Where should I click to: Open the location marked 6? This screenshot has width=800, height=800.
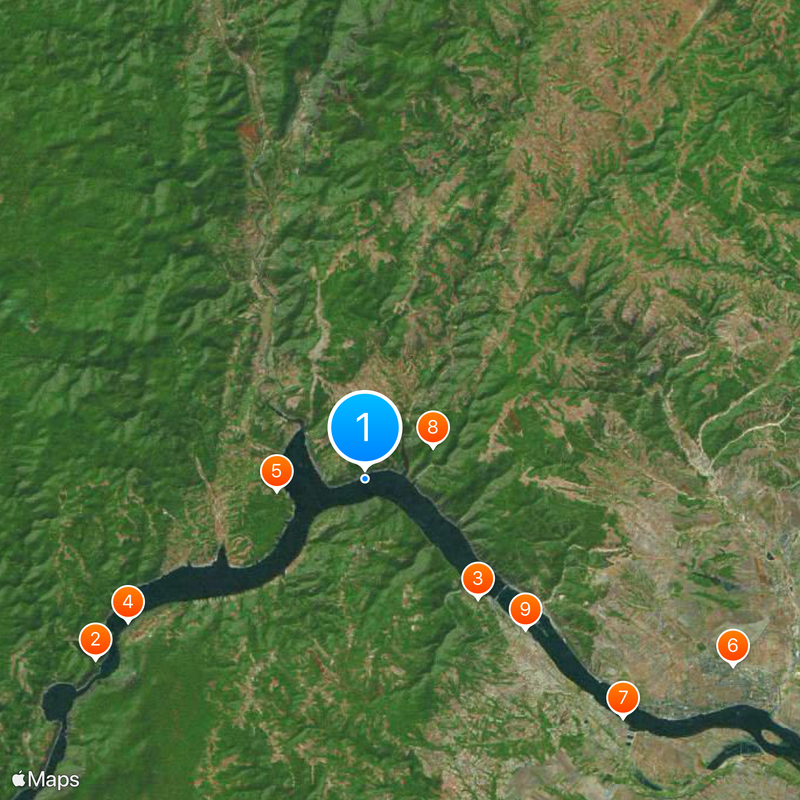tap(732, 645)
